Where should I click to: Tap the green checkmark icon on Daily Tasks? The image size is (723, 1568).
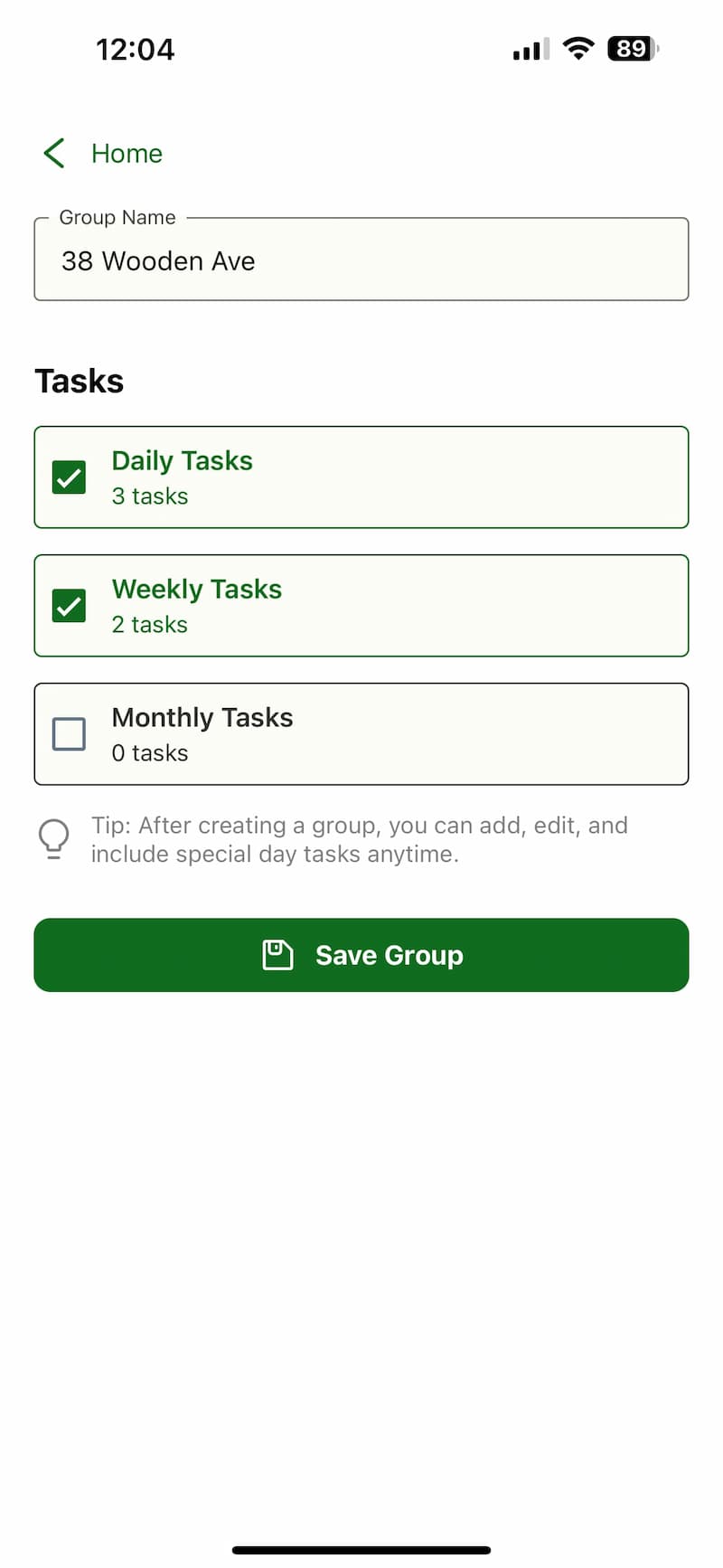[69, 477]
